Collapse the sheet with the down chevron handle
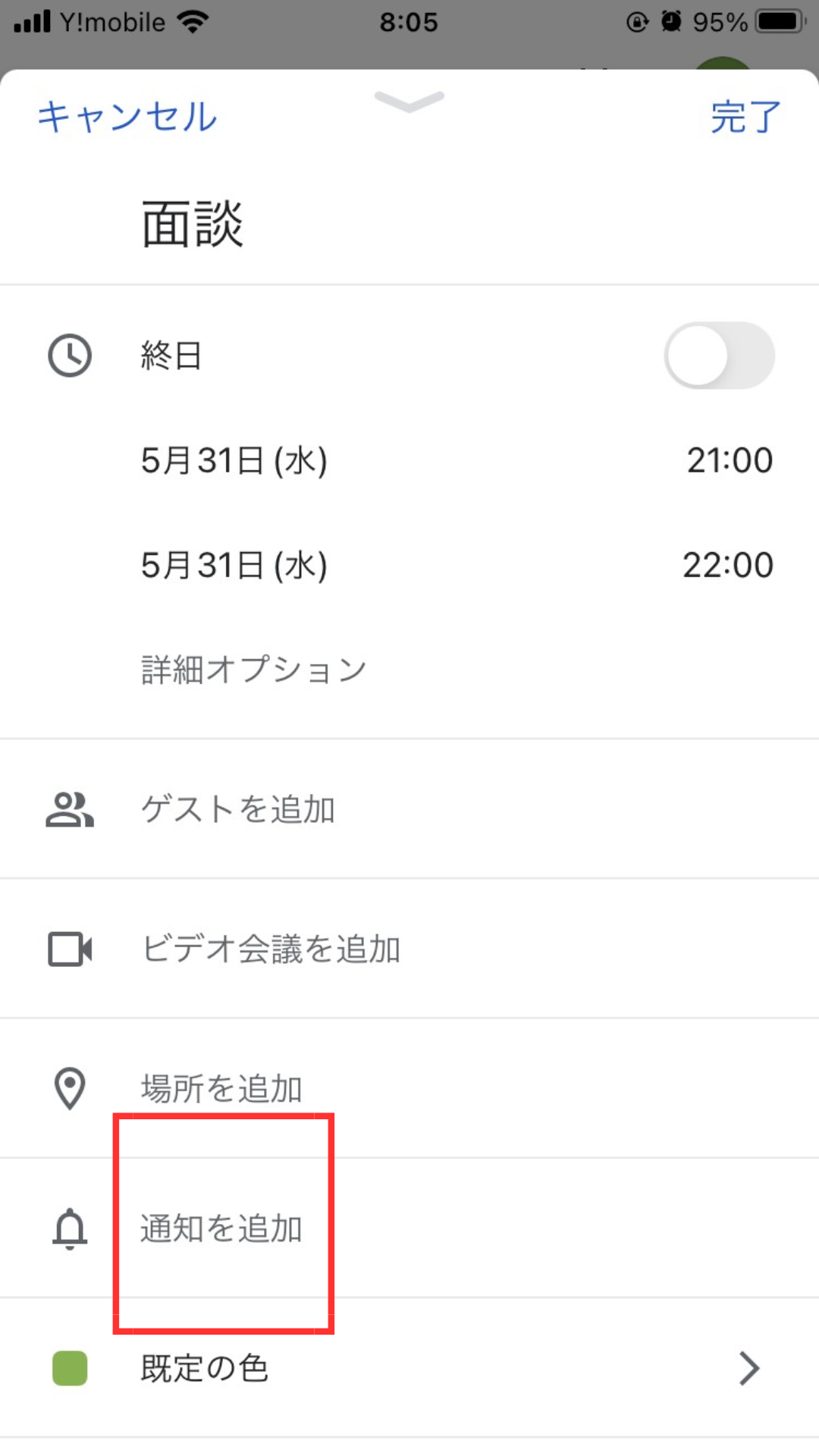 pos(409,101)
